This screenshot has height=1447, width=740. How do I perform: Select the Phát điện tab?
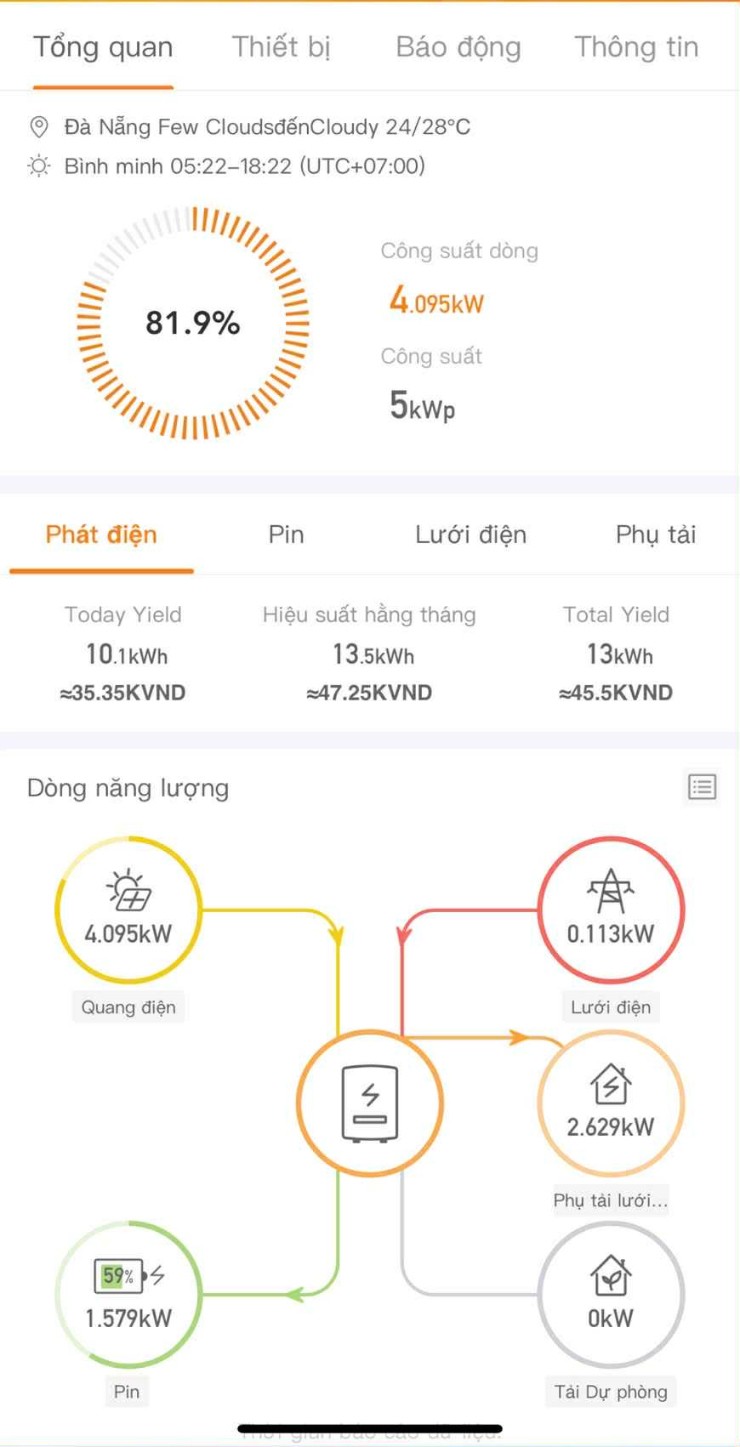[101, 534]
